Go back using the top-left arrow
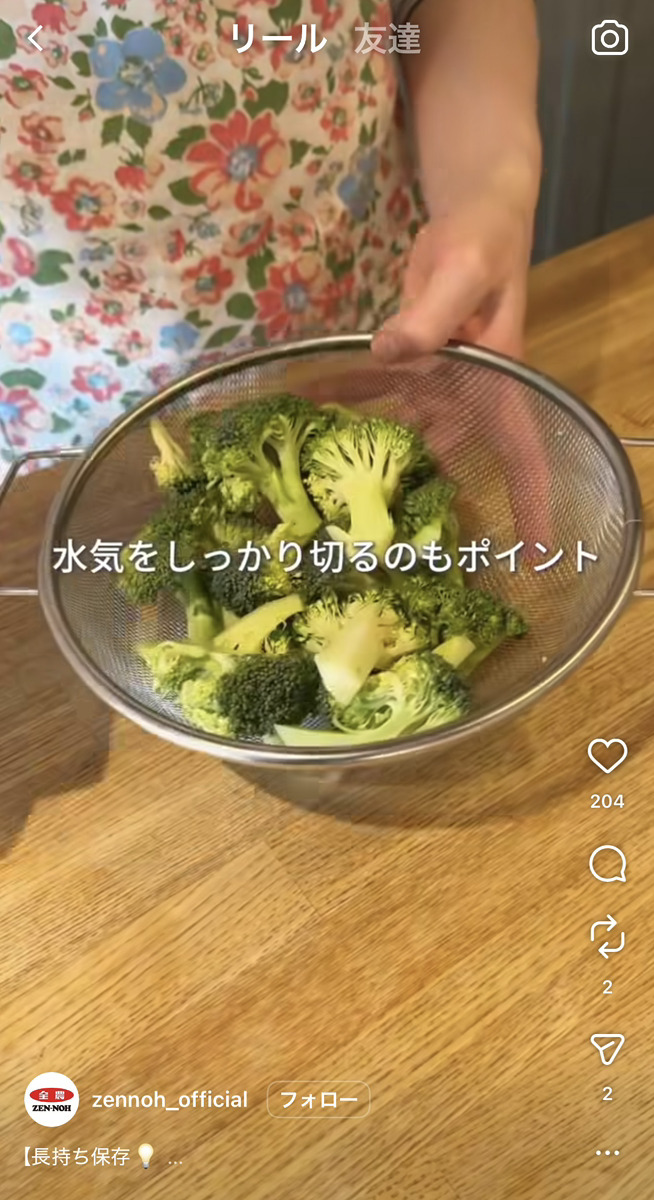This screenshot has height=1200, width=654. click(x=35, y=39)
